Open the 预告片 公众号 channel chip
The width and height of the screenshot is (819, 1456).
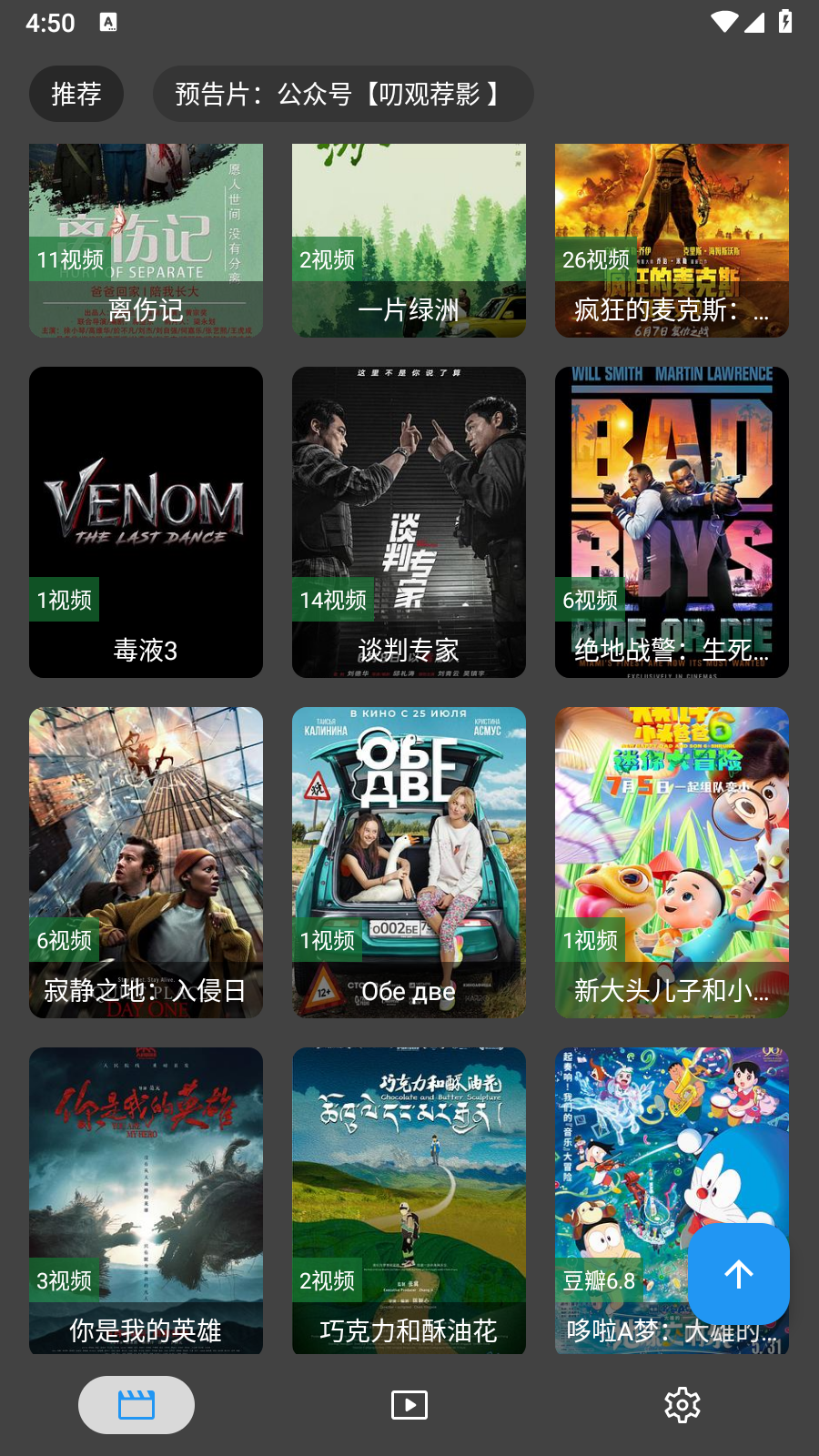coord(343,94)
